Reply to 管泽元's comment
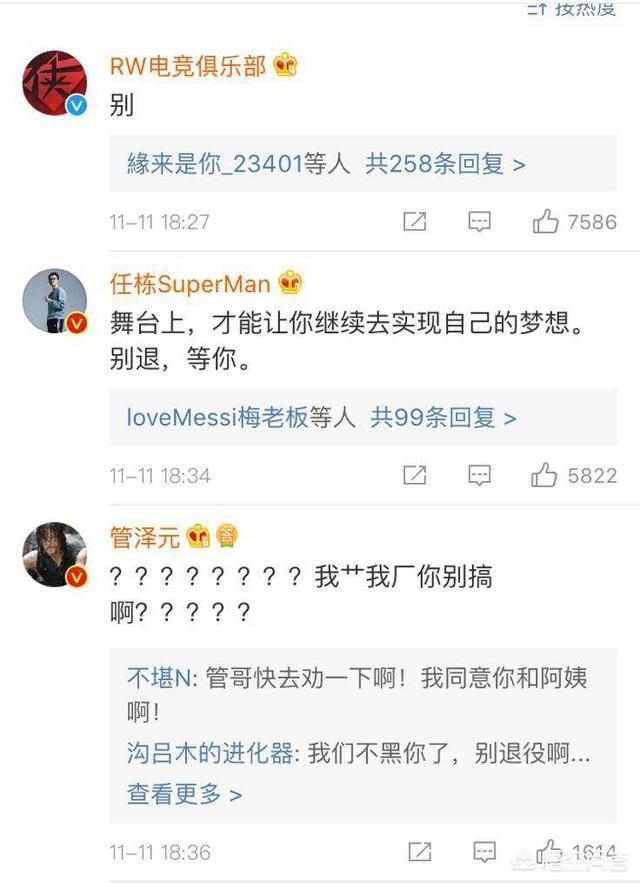The height and width of the screenshot is (883, 640). point(484,852)
